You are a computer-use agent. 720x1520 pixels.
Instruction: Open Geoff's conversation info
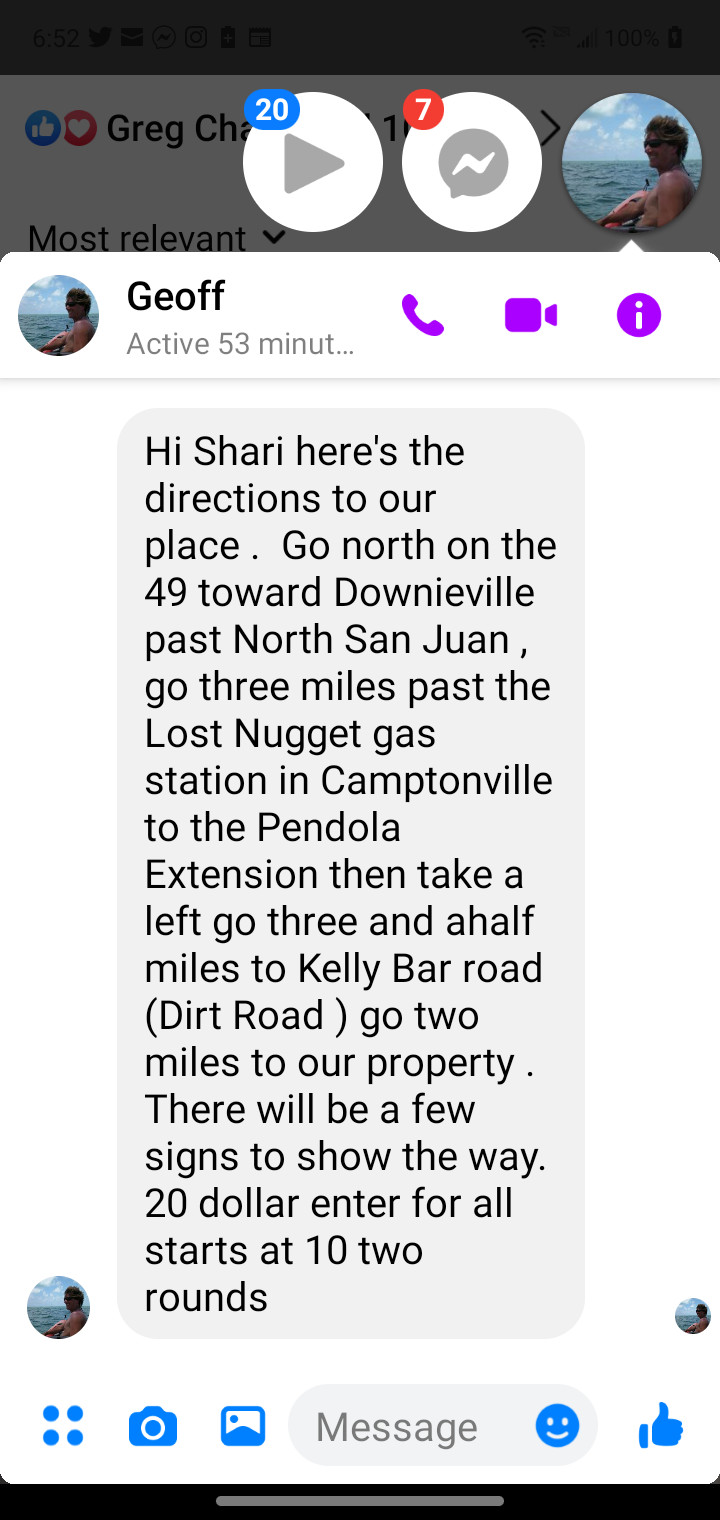tap(639, 316)
